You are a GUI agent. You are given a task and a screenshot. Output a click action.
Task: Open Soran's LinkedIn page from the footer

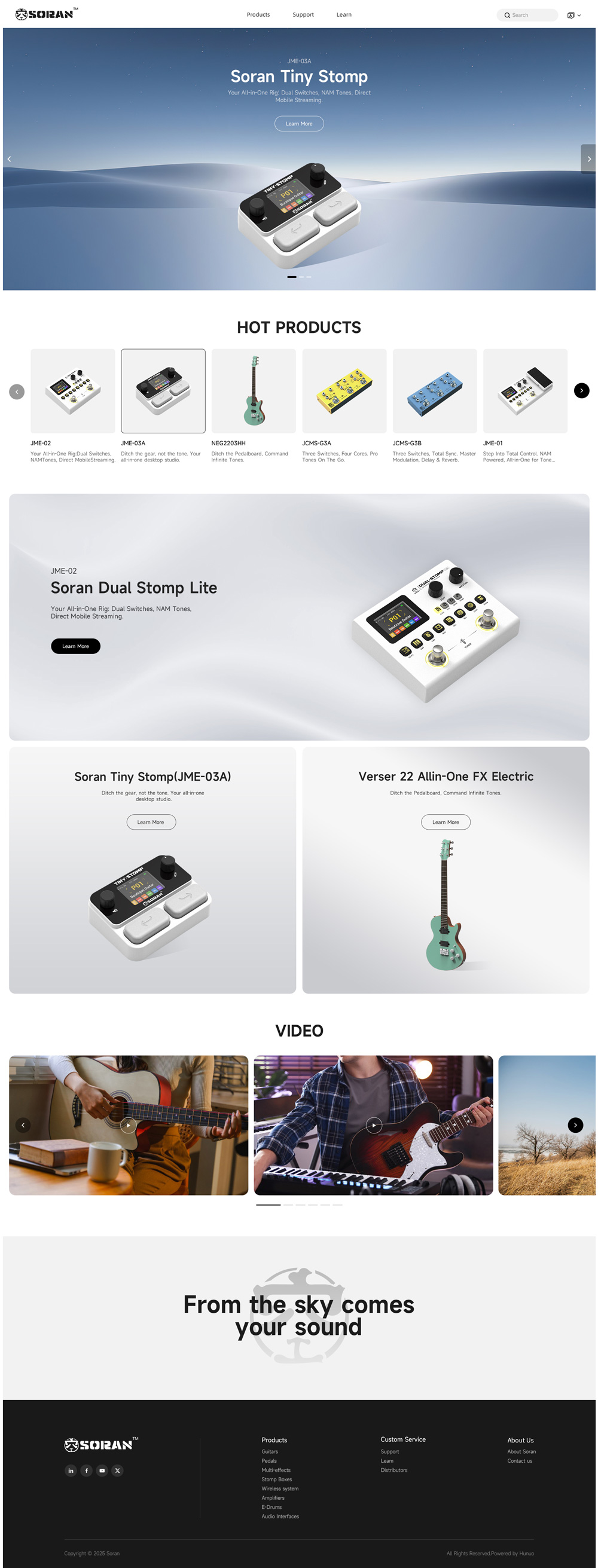click(x=71, y=1471)
